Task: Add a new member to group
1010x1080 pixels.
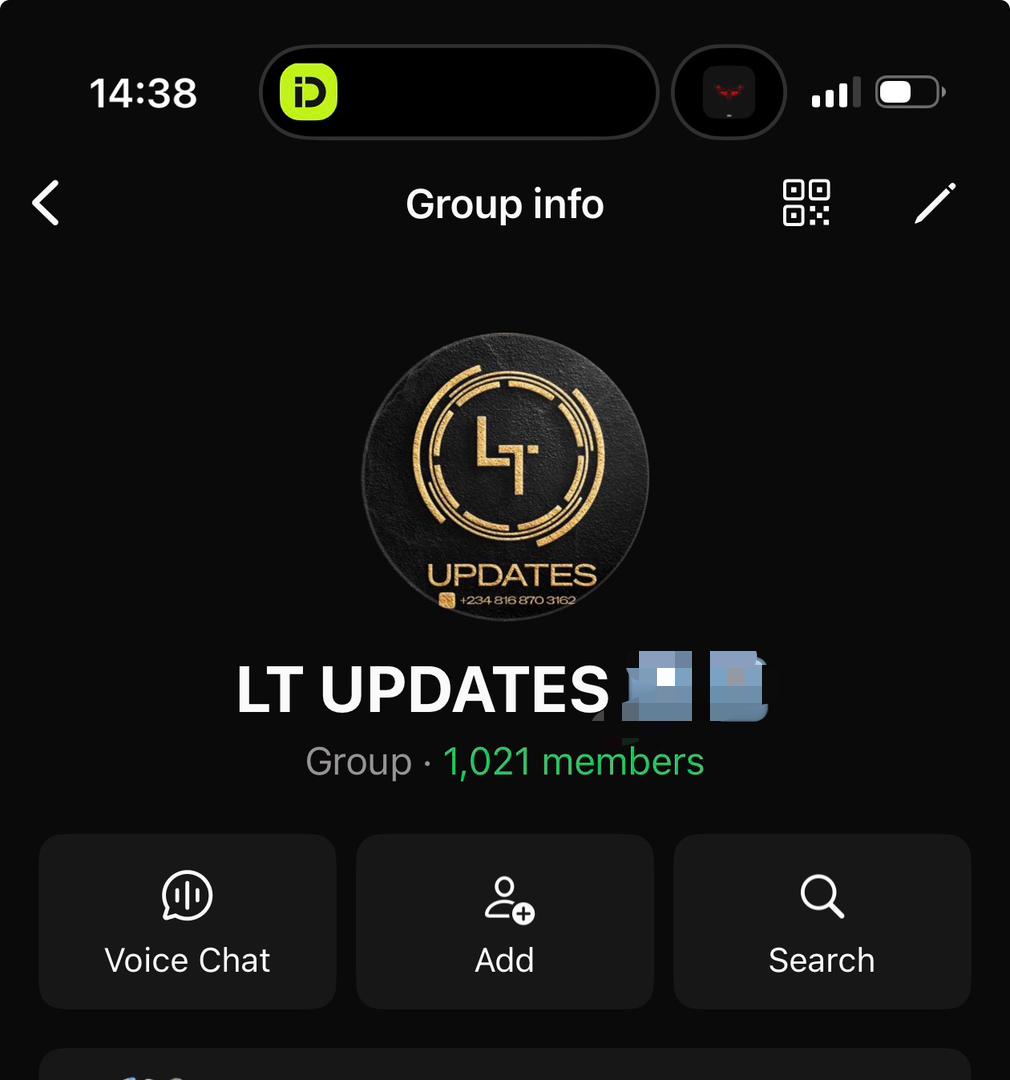Action: click(x=505, y=921)
